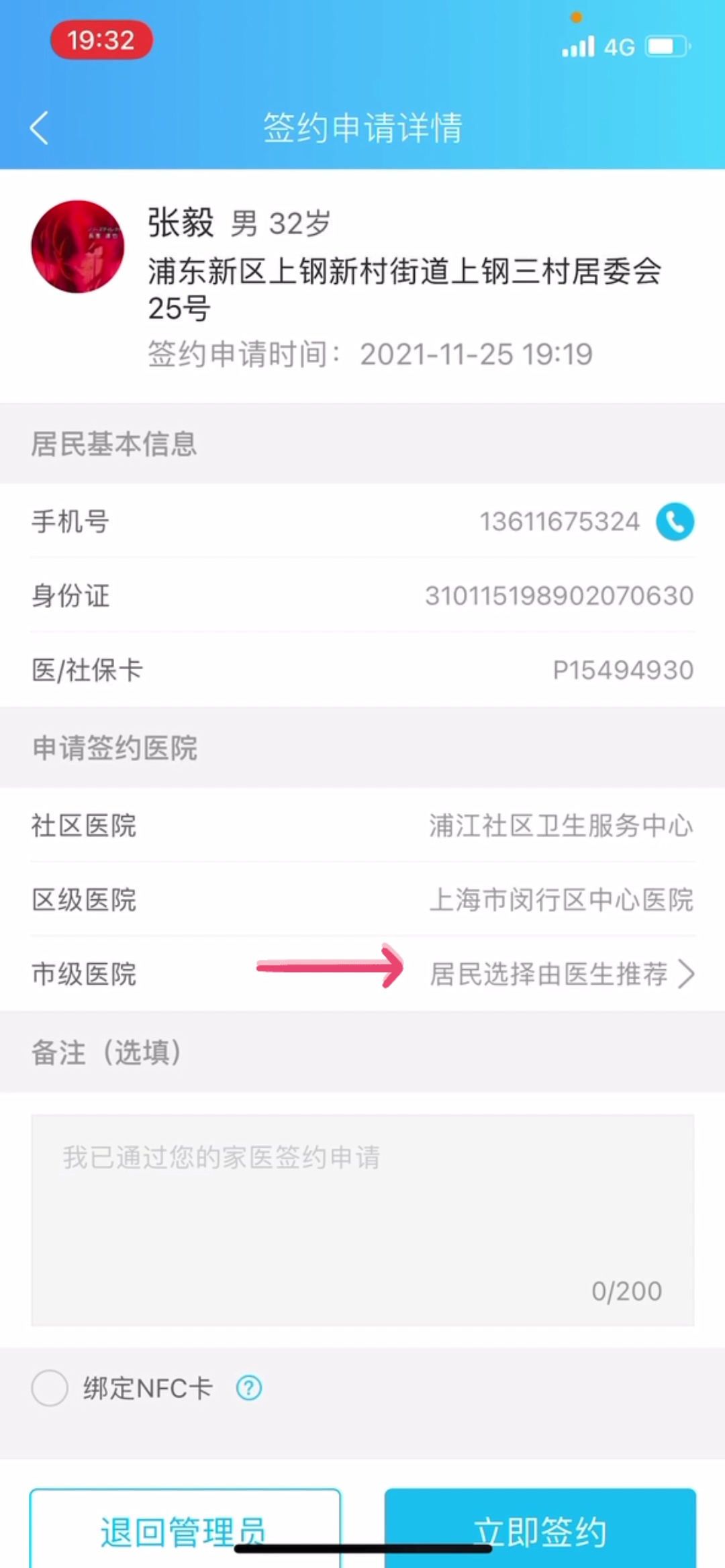Call the resident's phone number
725x1568 pixels.
pos(675,522)
